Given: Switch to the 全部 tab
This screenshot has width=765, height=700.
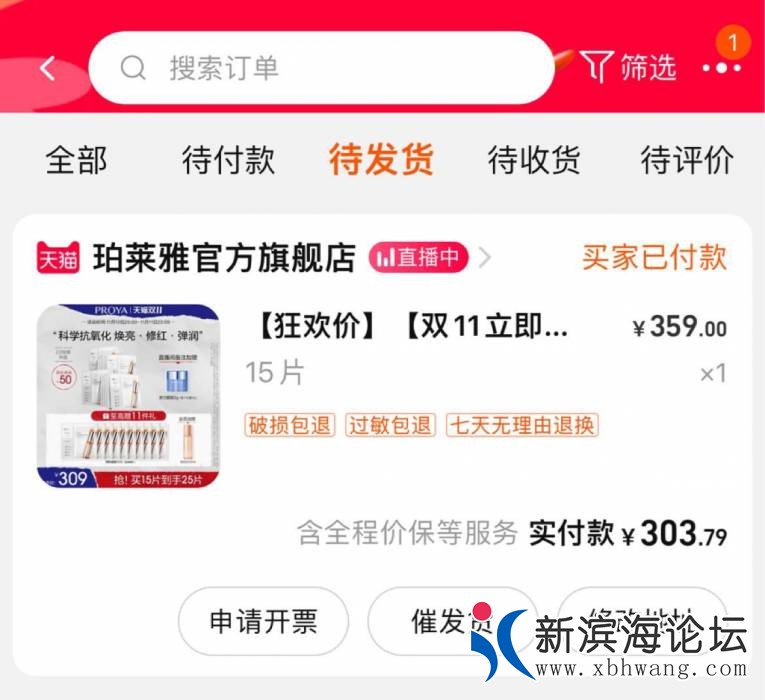Looking at the screenshot, I should coord(76,160).
